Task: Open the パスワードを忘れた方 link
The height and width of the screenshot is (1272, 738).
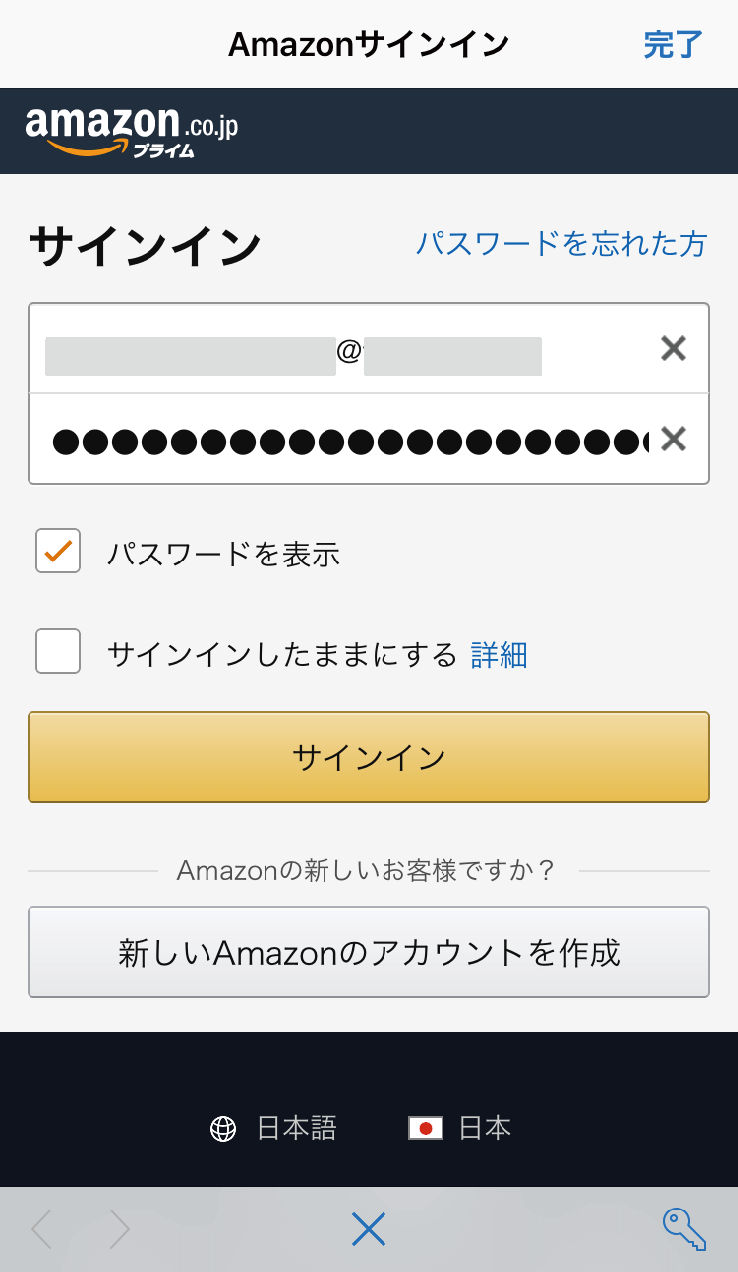Action: 561,243
